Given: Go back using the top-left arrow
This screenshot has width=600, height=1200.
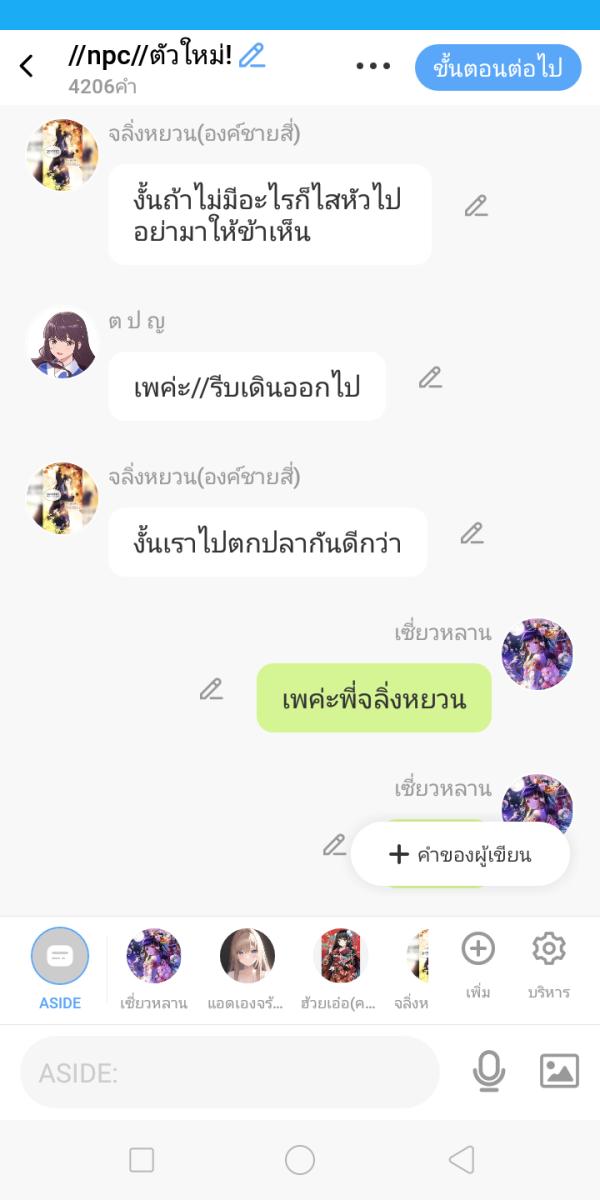Looking at the screenshot, I should [x=27, y=67].
